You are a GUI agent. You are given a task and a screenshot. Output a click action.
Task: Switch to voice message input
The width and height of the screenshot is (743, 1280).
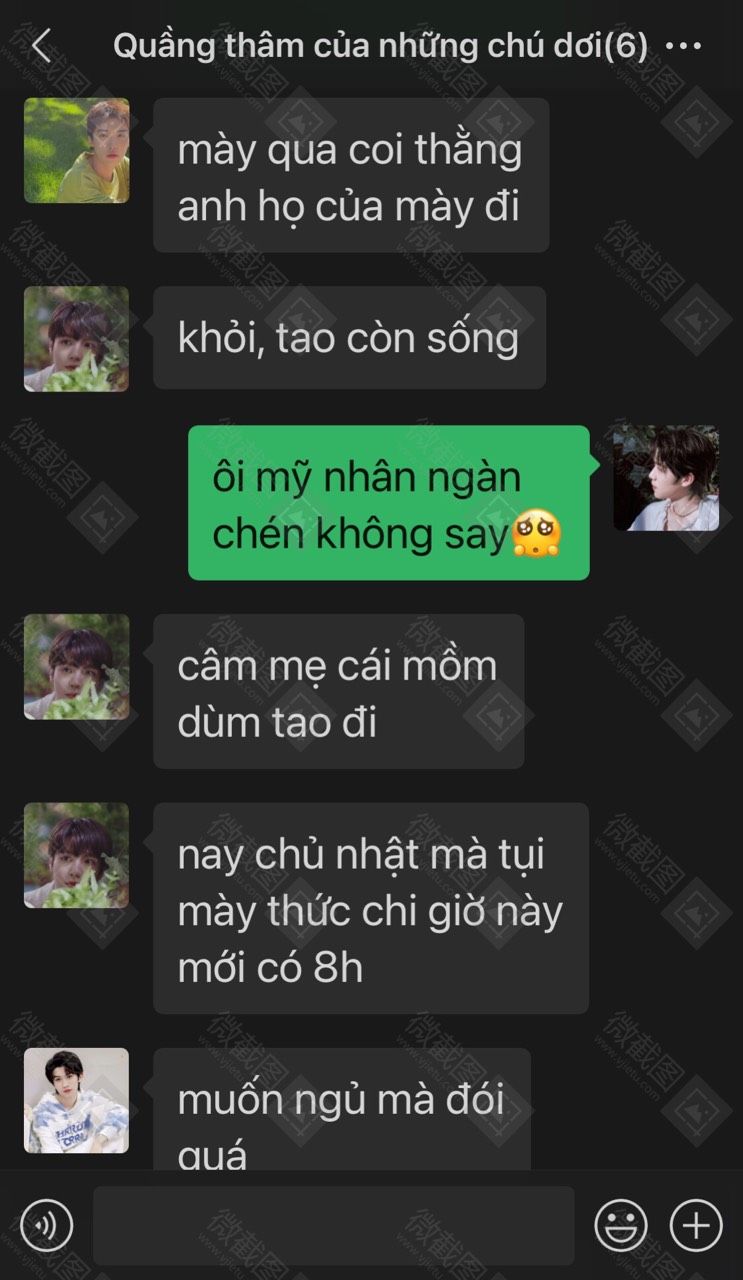tap(47, 1225)
